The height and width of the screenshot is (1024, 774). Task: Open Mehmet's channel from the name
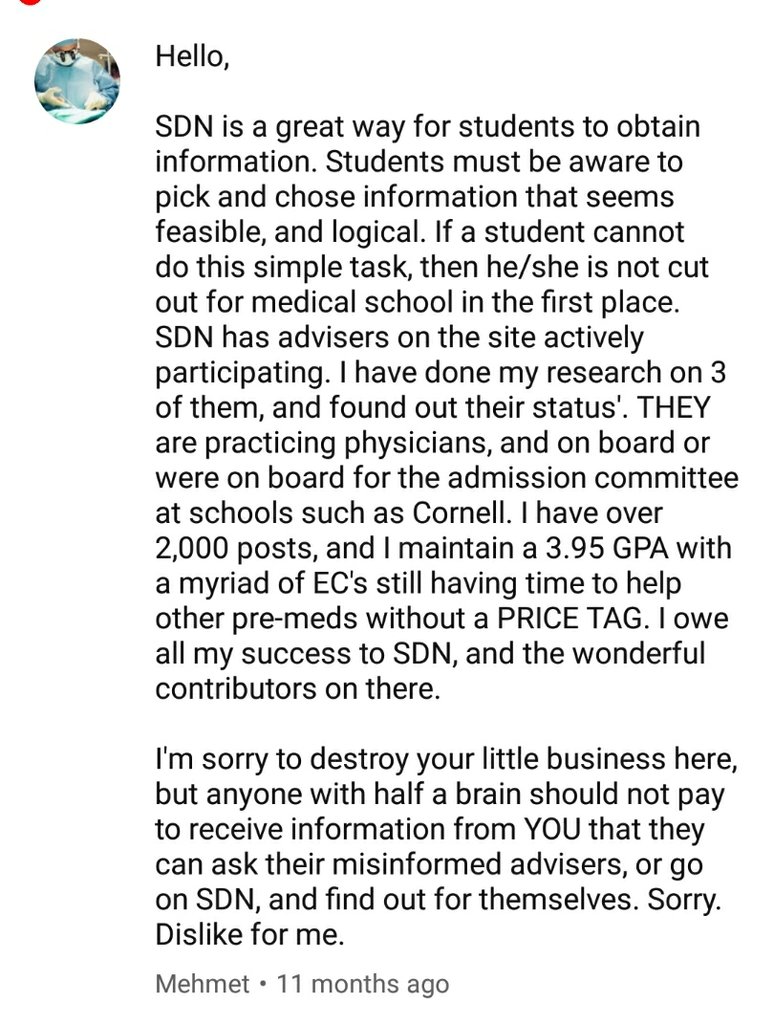click(202, 983)
